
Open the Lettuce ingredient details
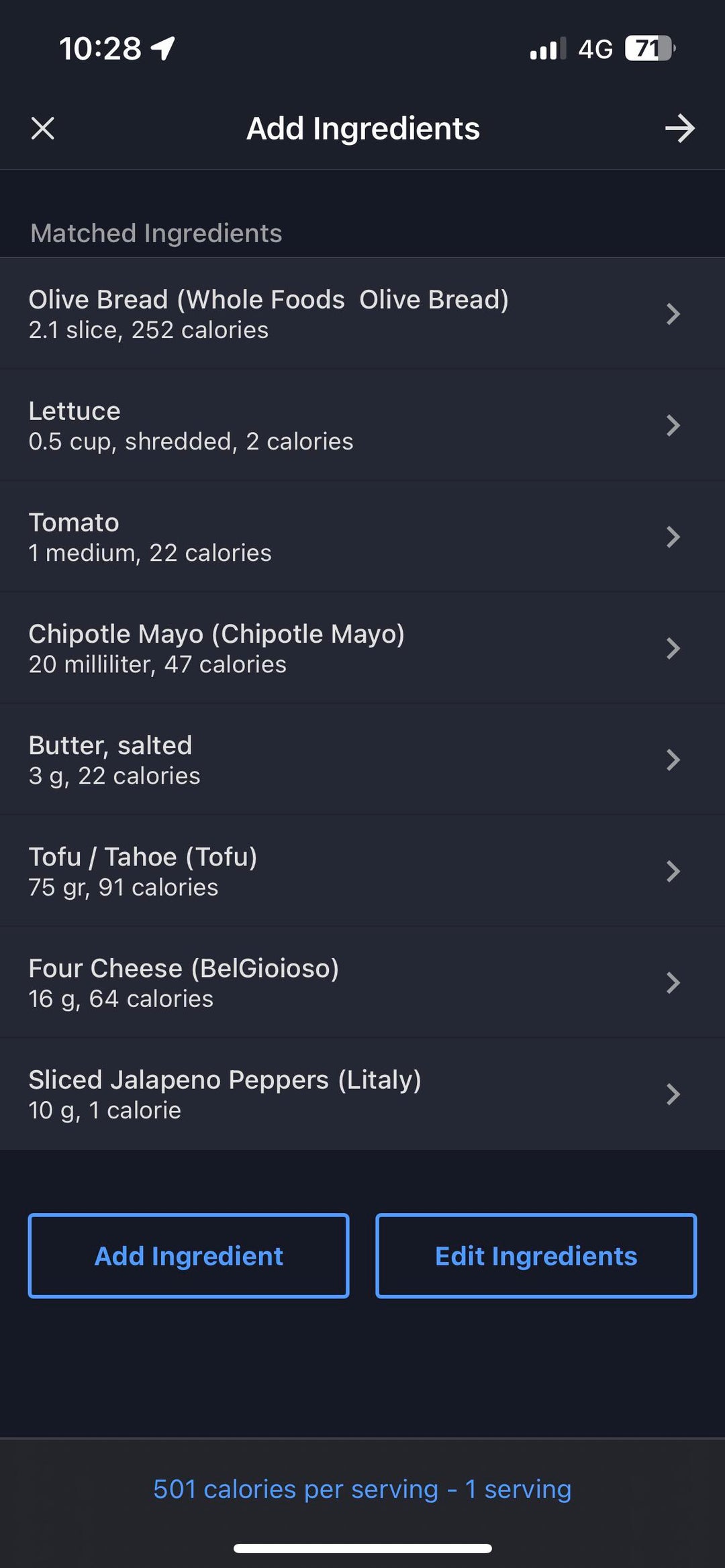point(362,425)
